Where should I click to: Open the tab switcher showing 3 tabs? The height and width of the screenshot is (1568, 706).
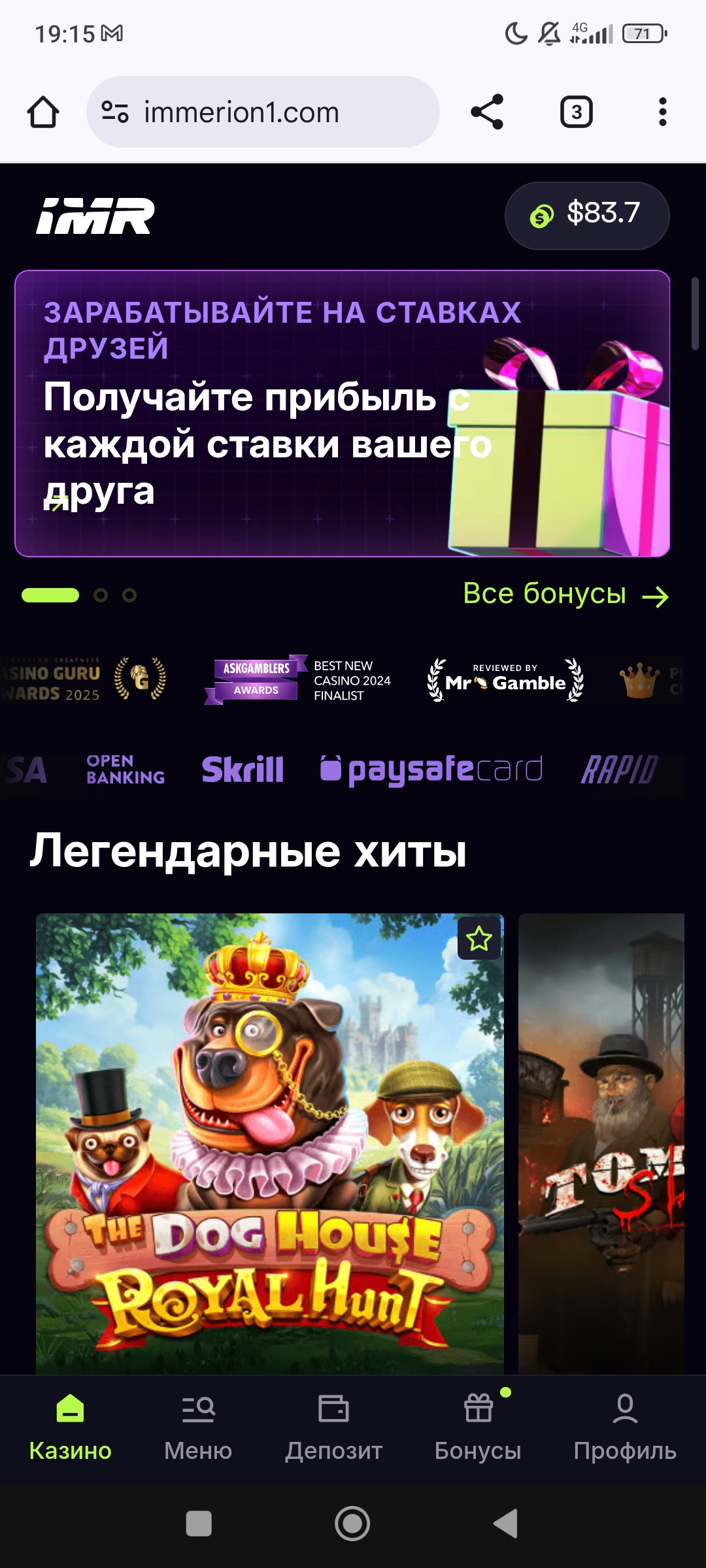point(576,112)
